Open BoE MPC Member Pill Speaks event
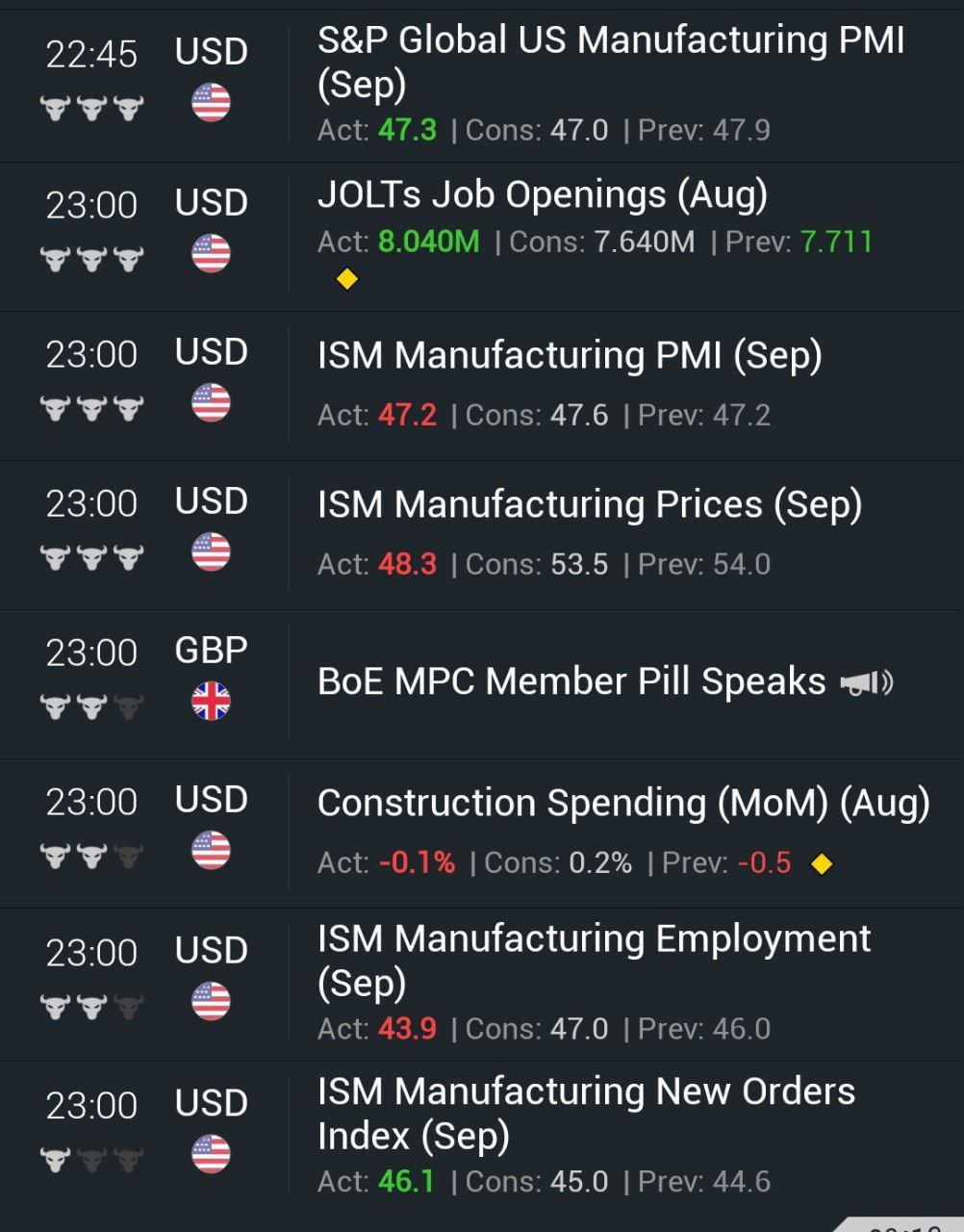Viewport: 964px width, 1232px height. (x=571, y=681)
